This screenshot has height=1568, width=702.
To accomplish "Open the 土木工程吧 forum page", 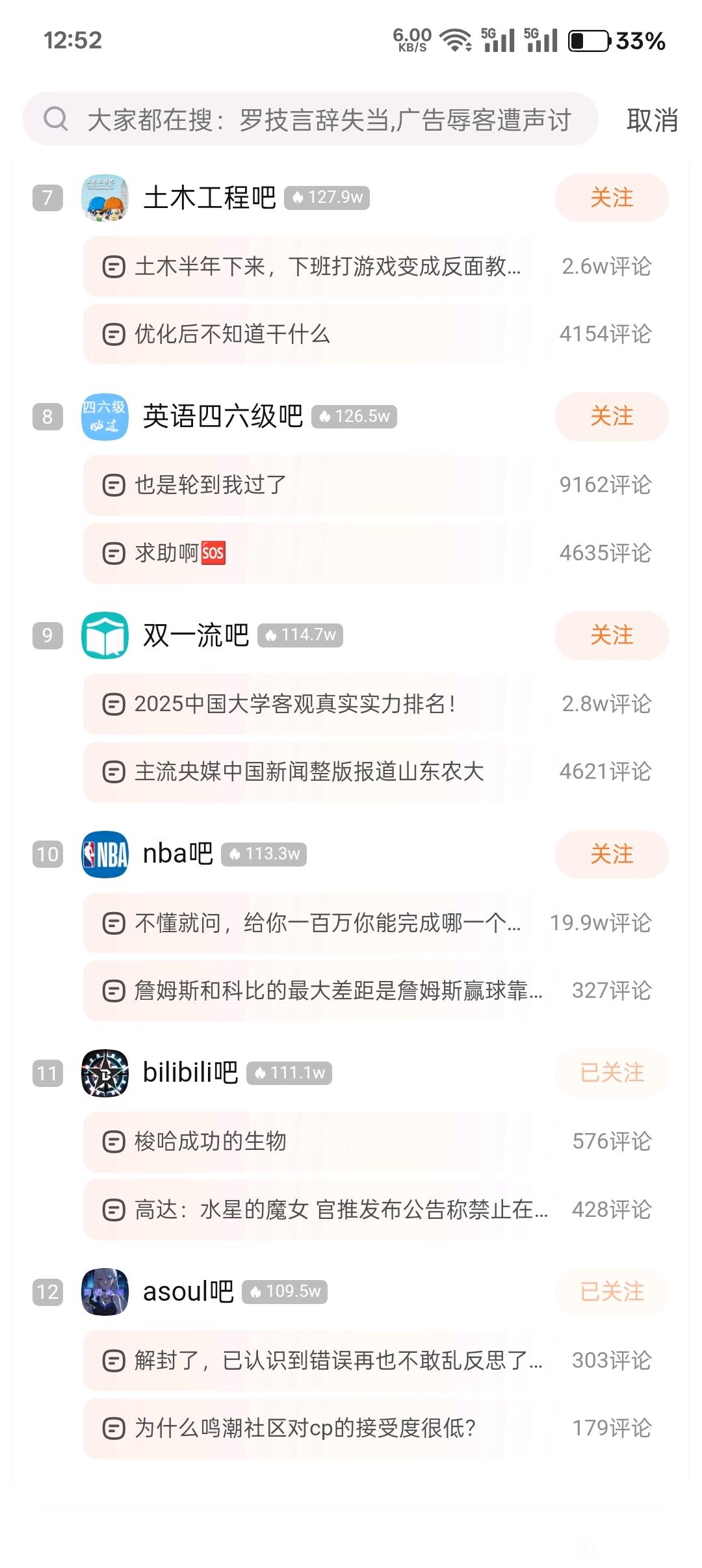I will 209,198.
